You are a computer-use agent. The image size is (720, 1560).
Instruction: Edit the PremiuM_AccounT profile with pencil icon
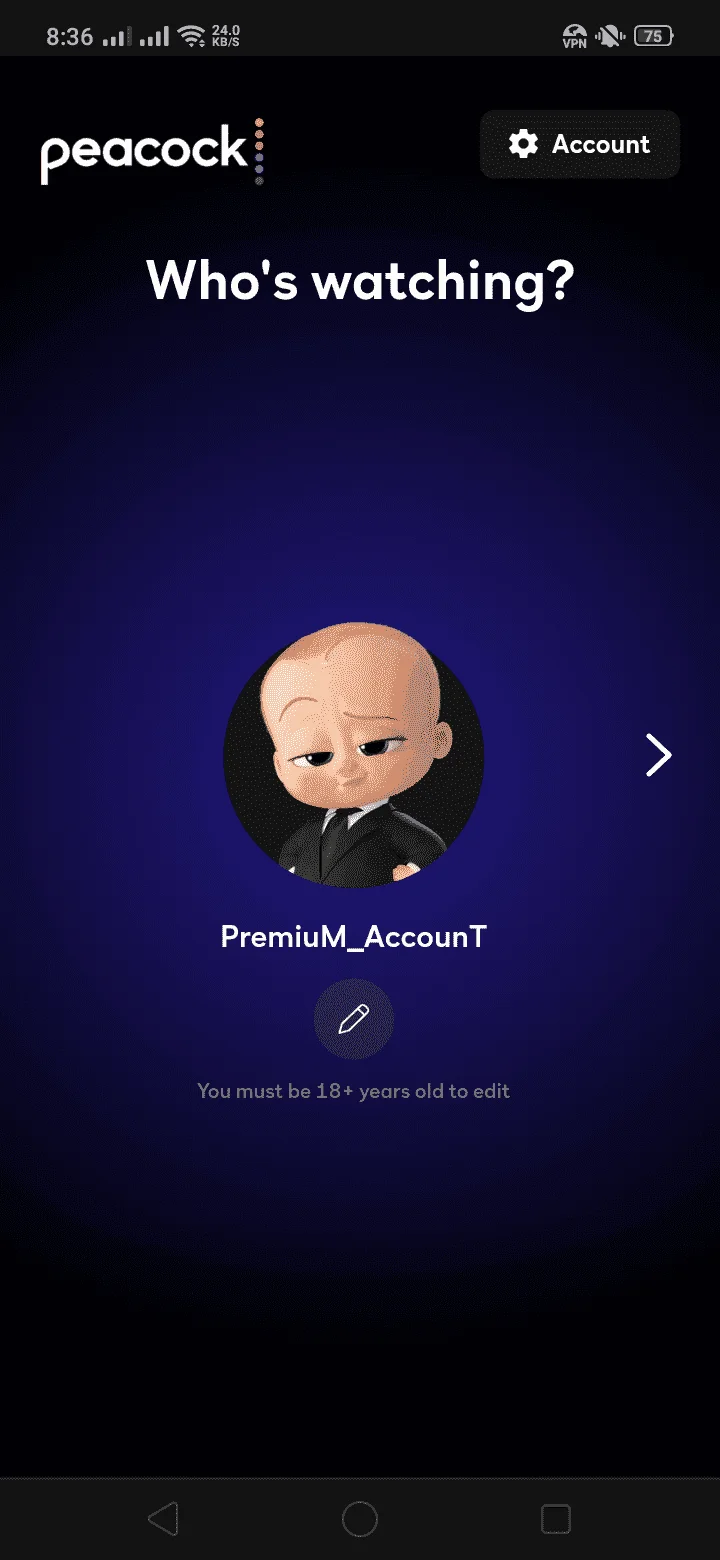pos(354,1019)
